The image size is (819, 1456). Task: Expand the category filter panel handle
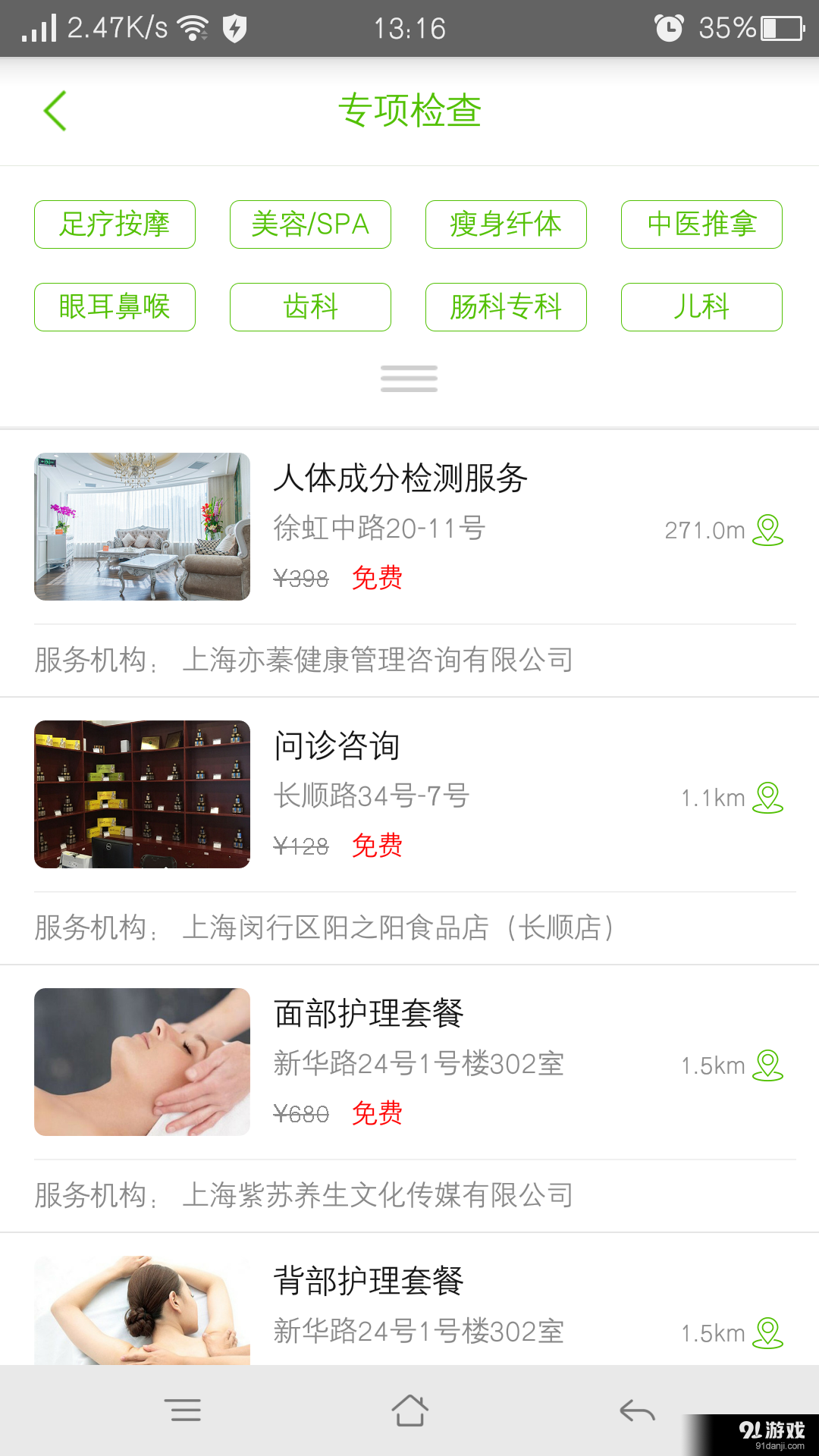tap(409, 378)
